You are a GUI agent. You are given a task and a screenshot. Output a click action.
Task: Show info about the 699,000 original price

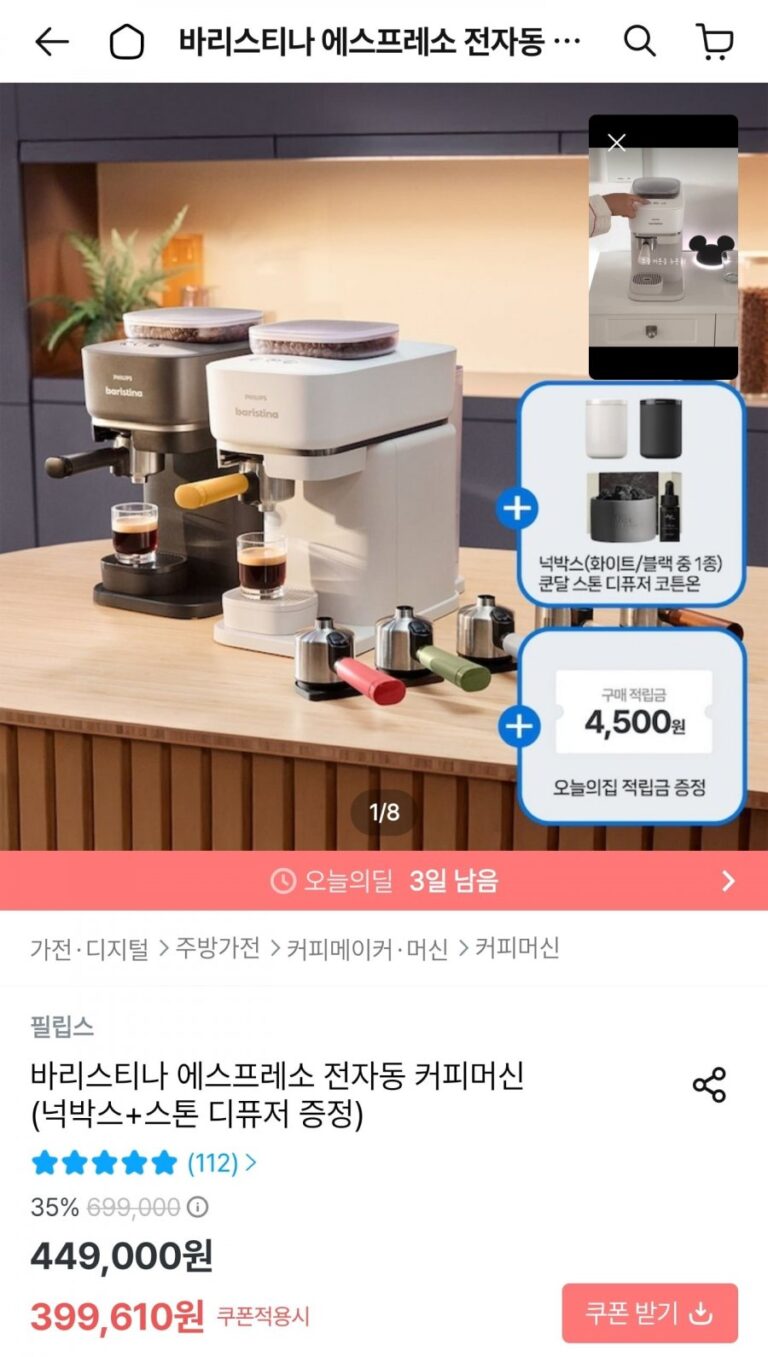pyautogui.click(x=198, y=1207)
